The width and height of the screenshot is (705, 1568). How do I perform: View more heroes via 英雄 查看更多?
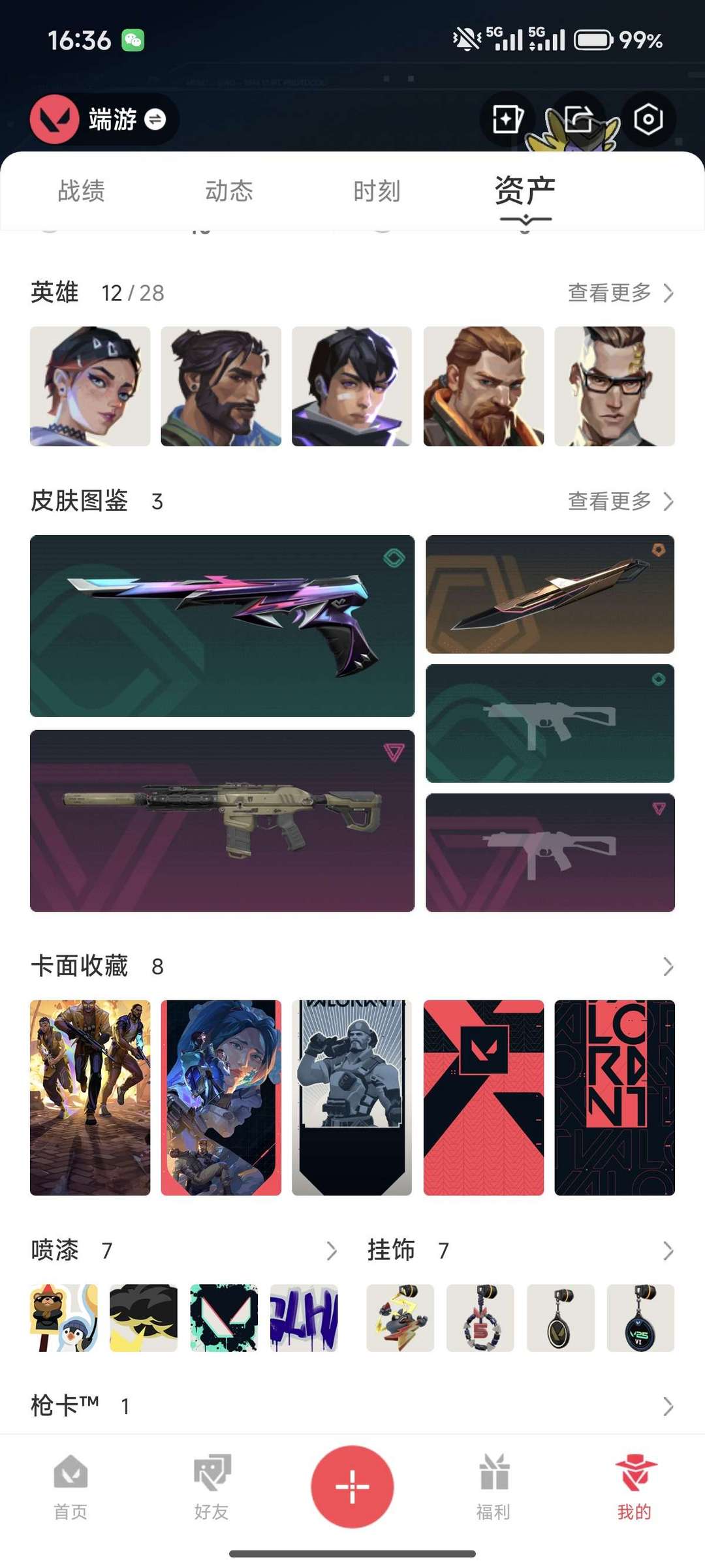pos(620,293)
